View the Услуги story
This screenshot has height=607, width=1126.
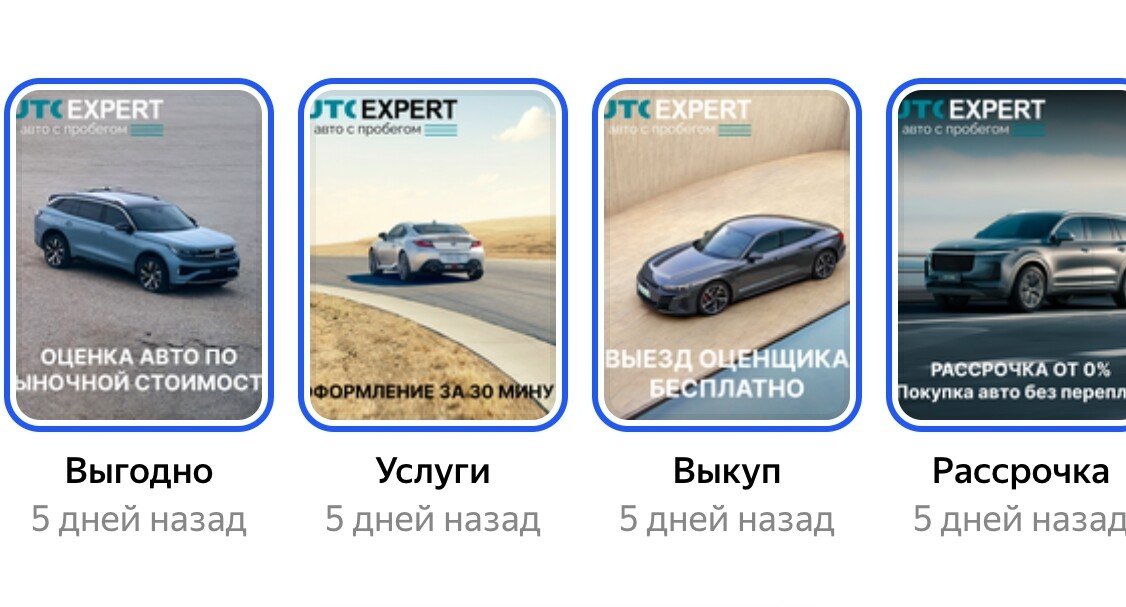click(x=432, y=255)
